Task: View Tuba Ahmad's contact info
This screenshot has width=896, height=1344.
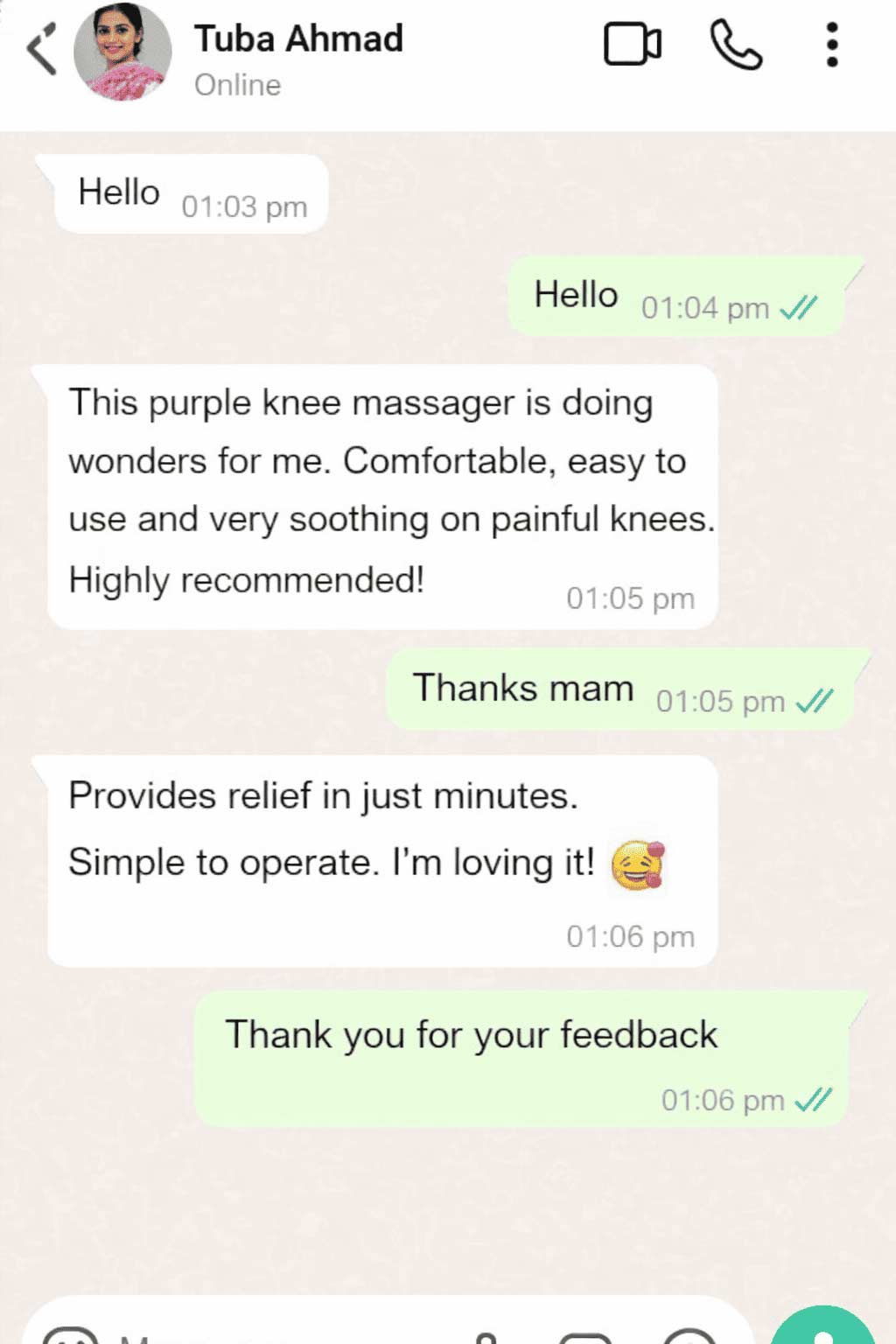Action: [297, 39]
